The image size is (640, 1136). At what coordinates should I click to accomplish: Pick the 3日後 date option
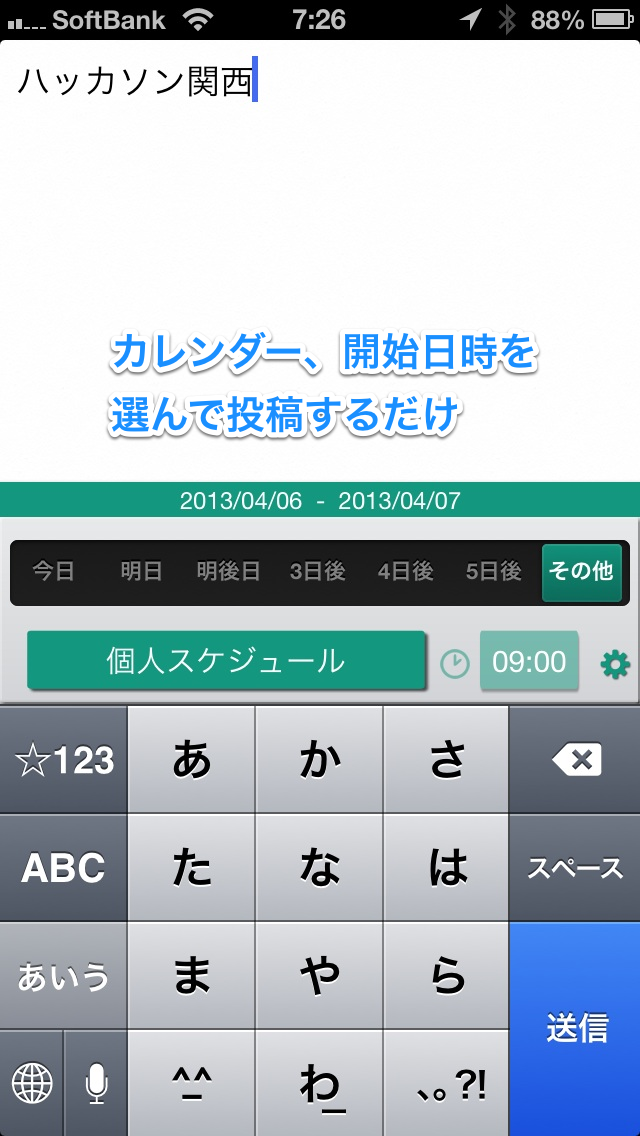[317, 572]
